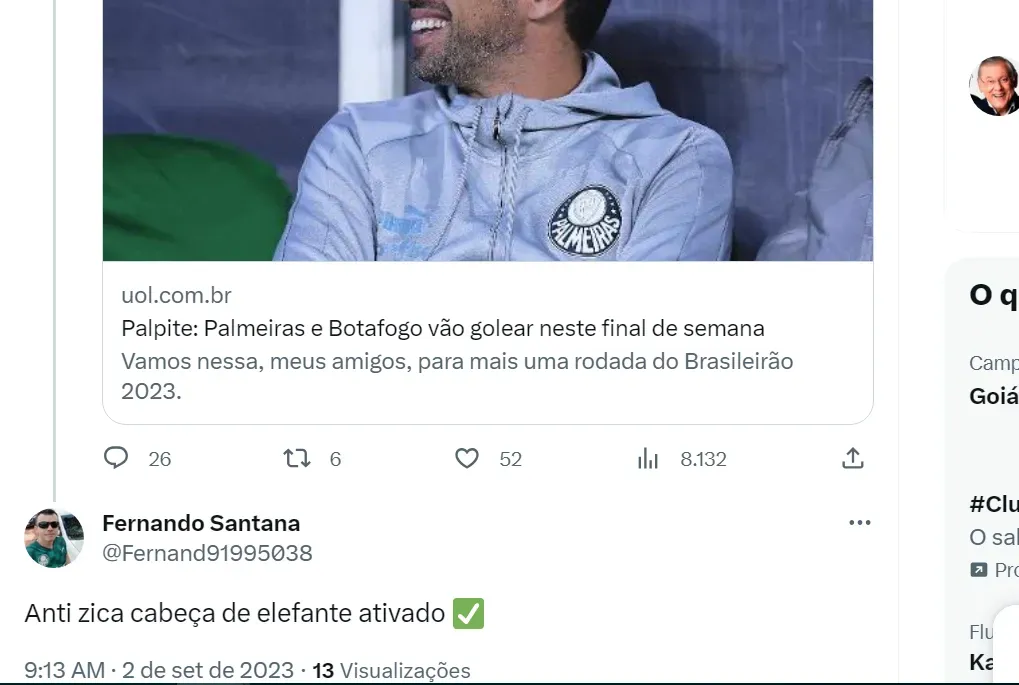Share the Palmeiras e Botafogo post
The width and height of the screenshot is (1019, 685).
pyautogui.click(x=852, y=459)
